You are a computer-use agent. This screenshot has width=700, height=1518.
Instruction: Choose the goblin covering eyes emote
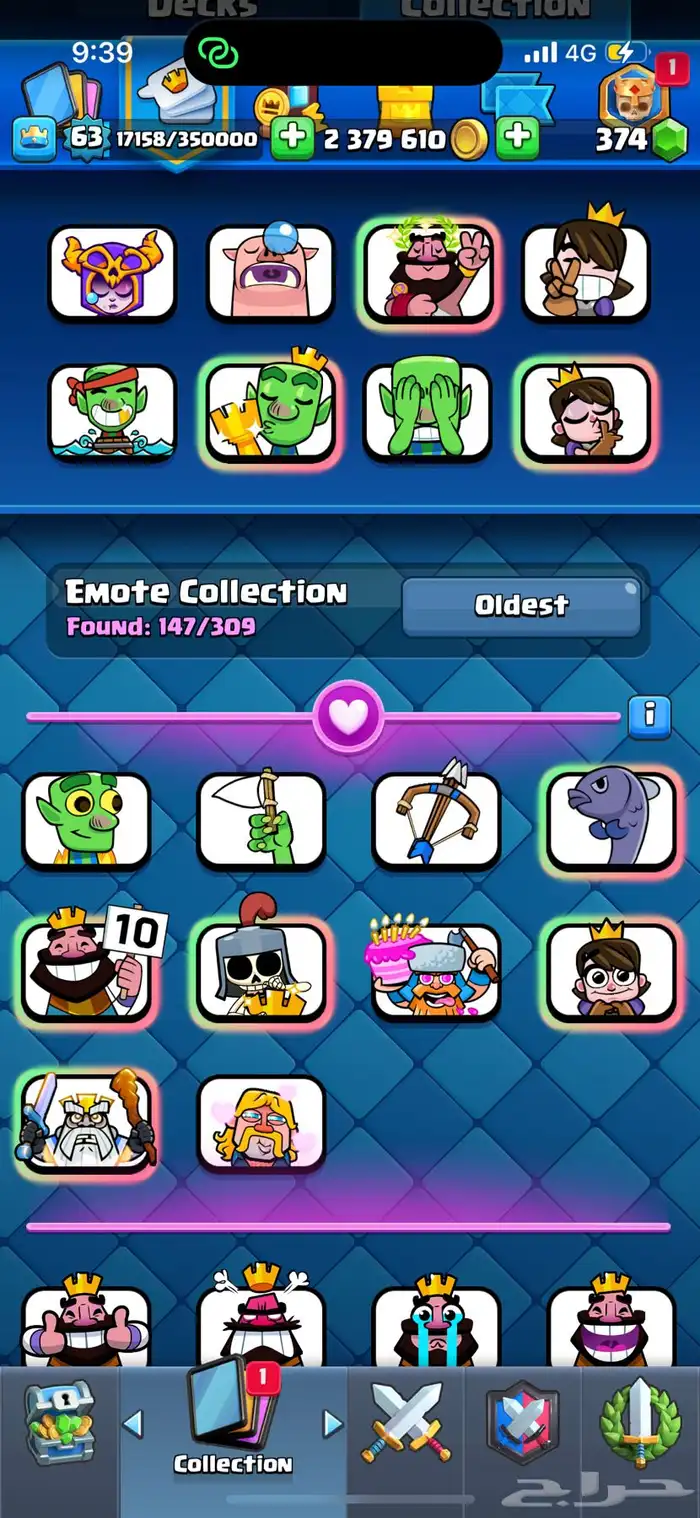(x=427, y=412)
